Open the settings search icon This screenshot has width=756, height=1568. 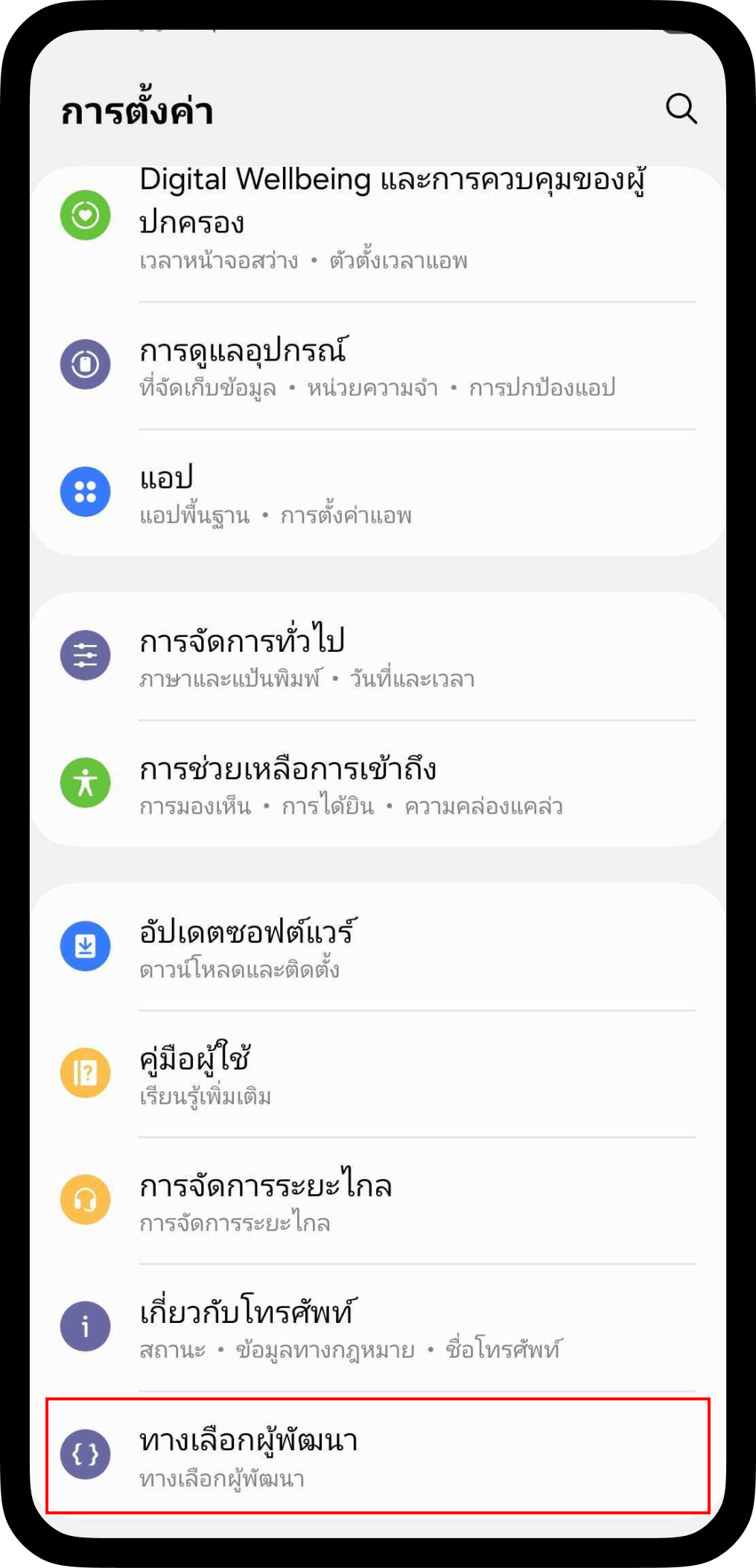681,109
